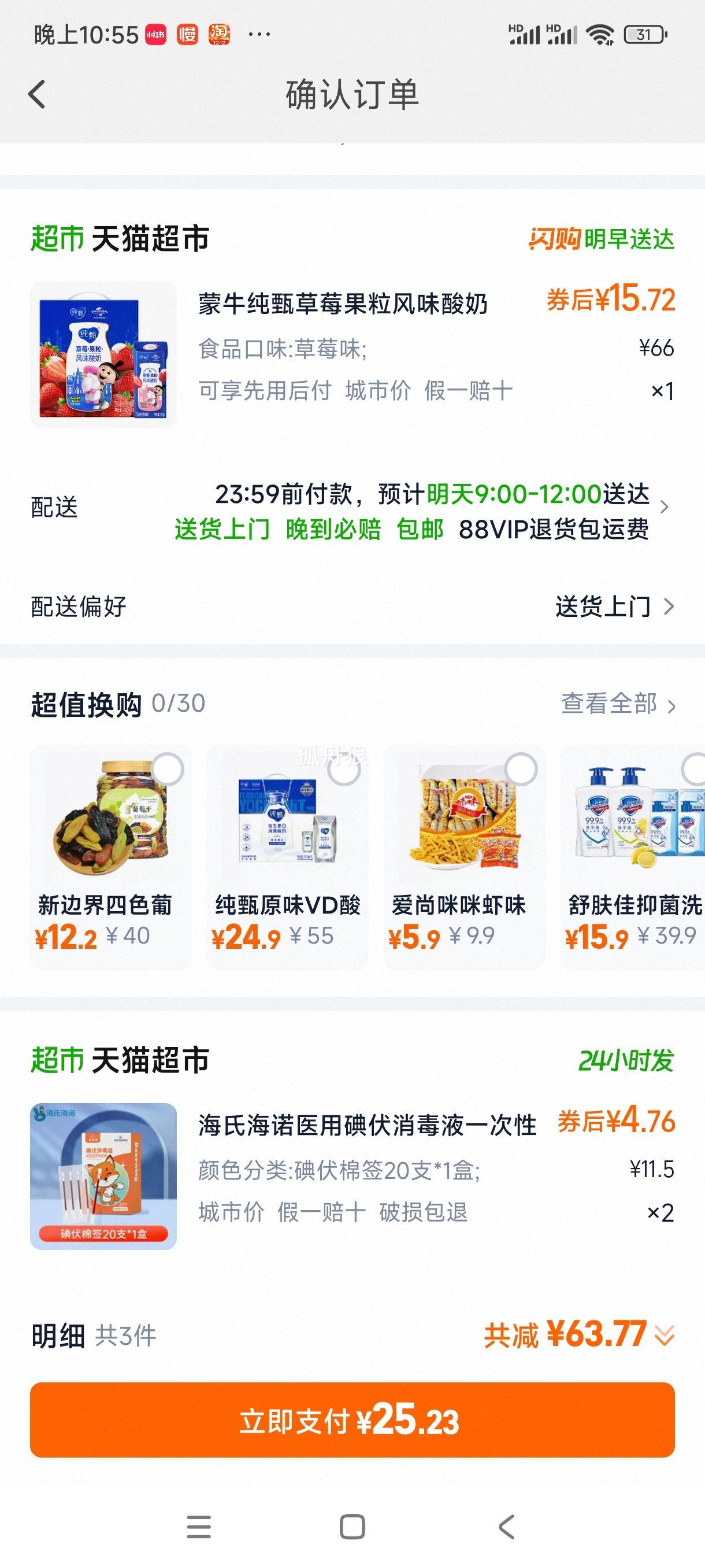Screen dimensions: 705x1568
Task: Tap 立即支付 ¥25.23 to pay
Action: click(x=352, y=1421)
